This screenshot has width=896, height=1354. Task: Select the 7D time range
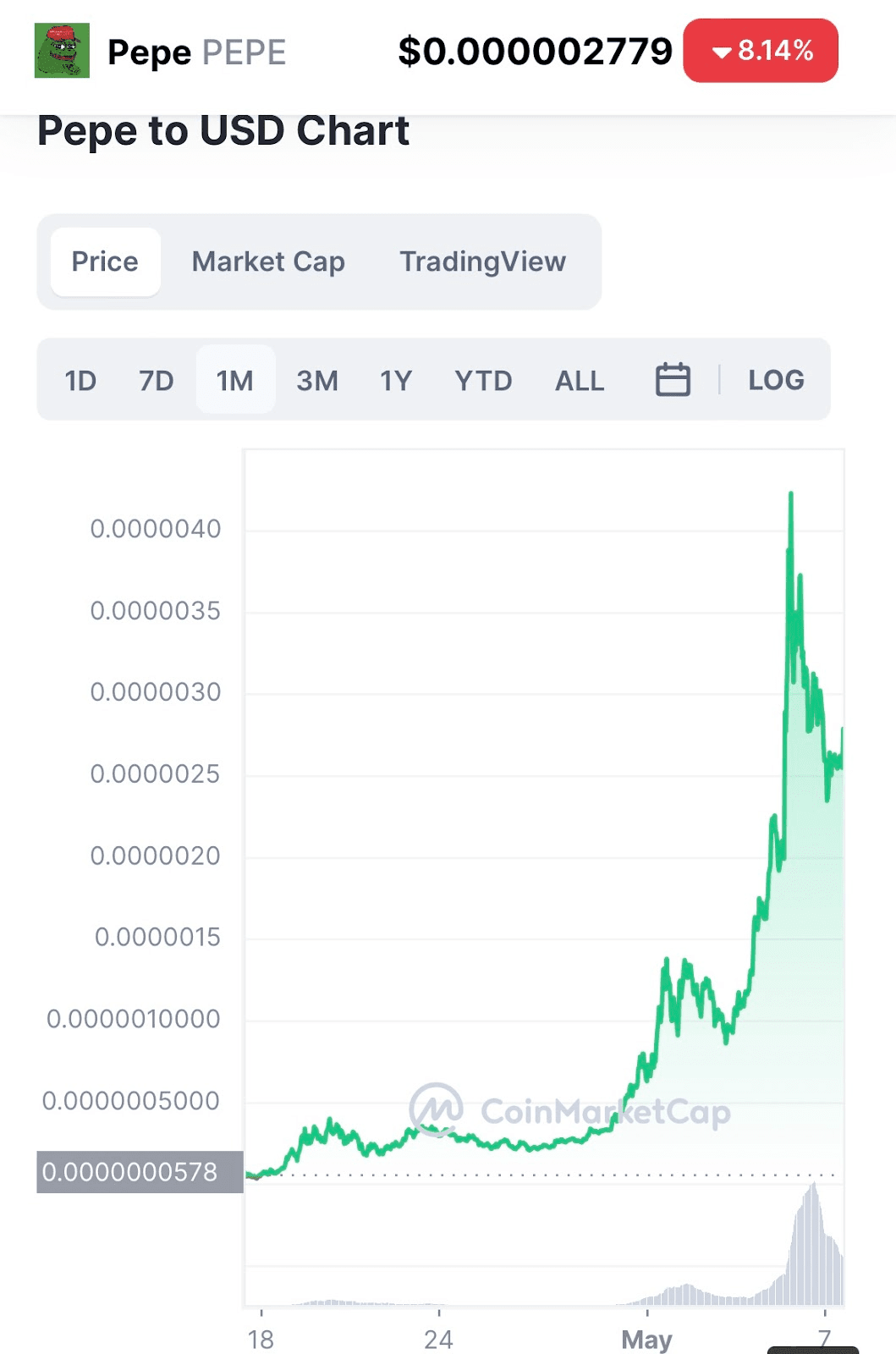[x=156, y=380]
